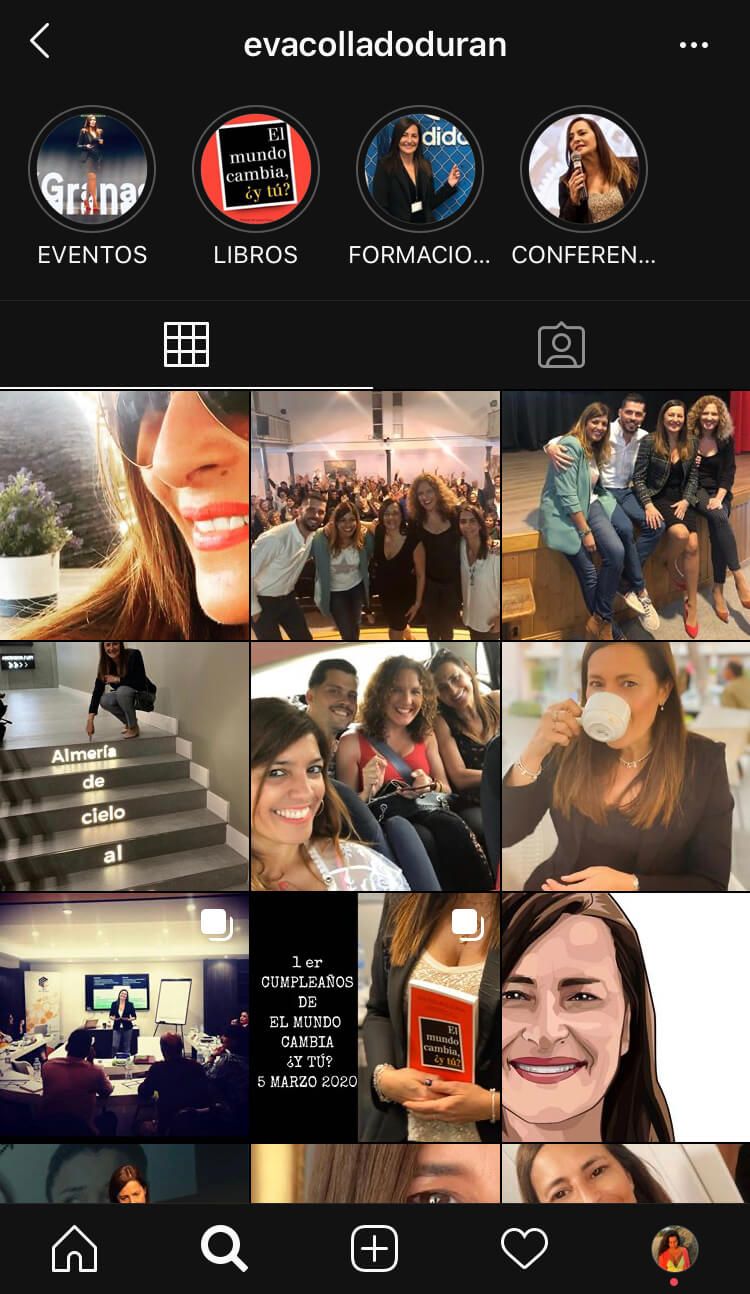The width and height of the screenshot is (750, 1294).
Task: Open the audience group photo post
Action: tap(375, 515)
